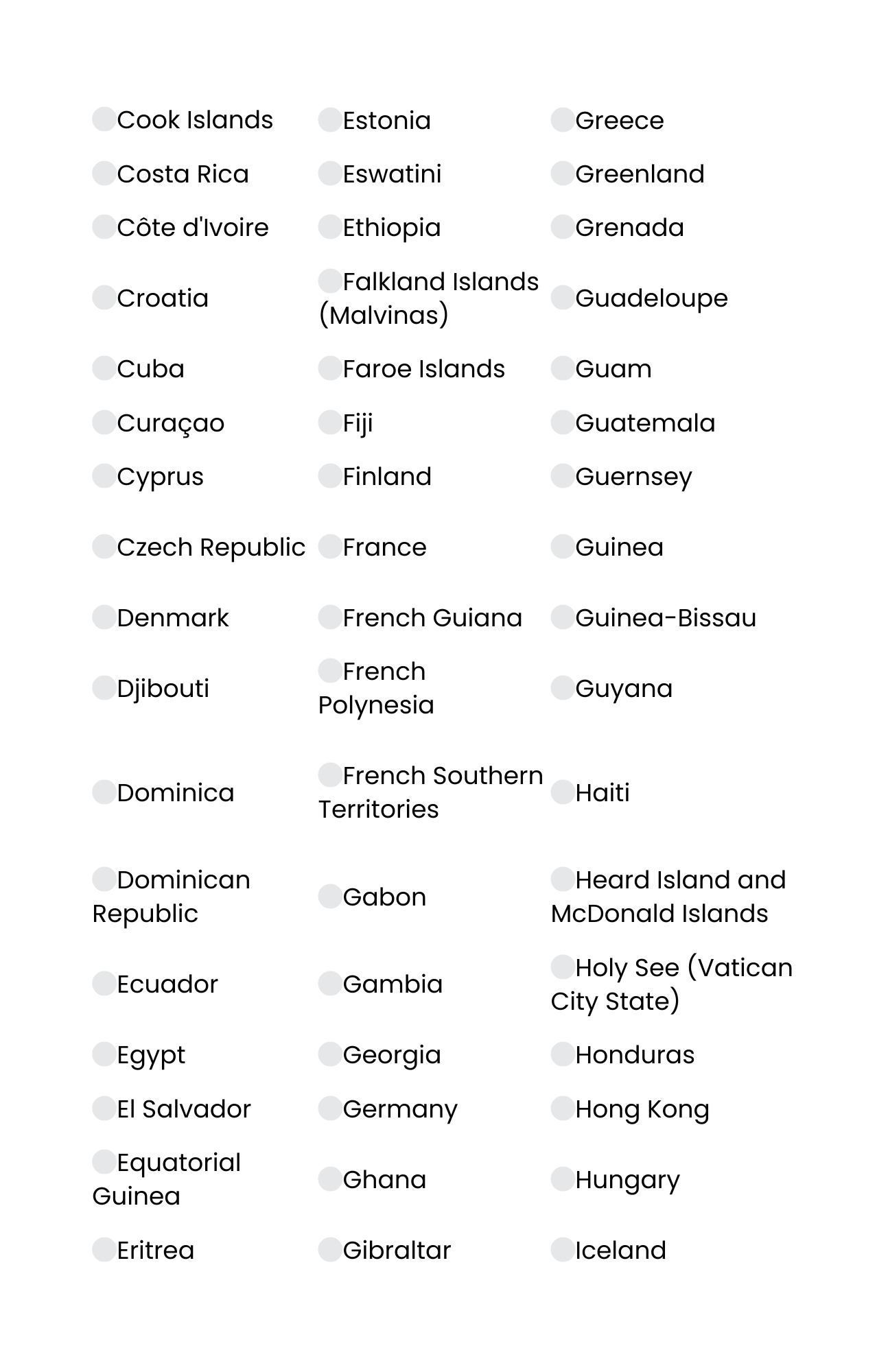888x1372 pixels.
Task: Select French Polynesia option
Action: (330, 671)
